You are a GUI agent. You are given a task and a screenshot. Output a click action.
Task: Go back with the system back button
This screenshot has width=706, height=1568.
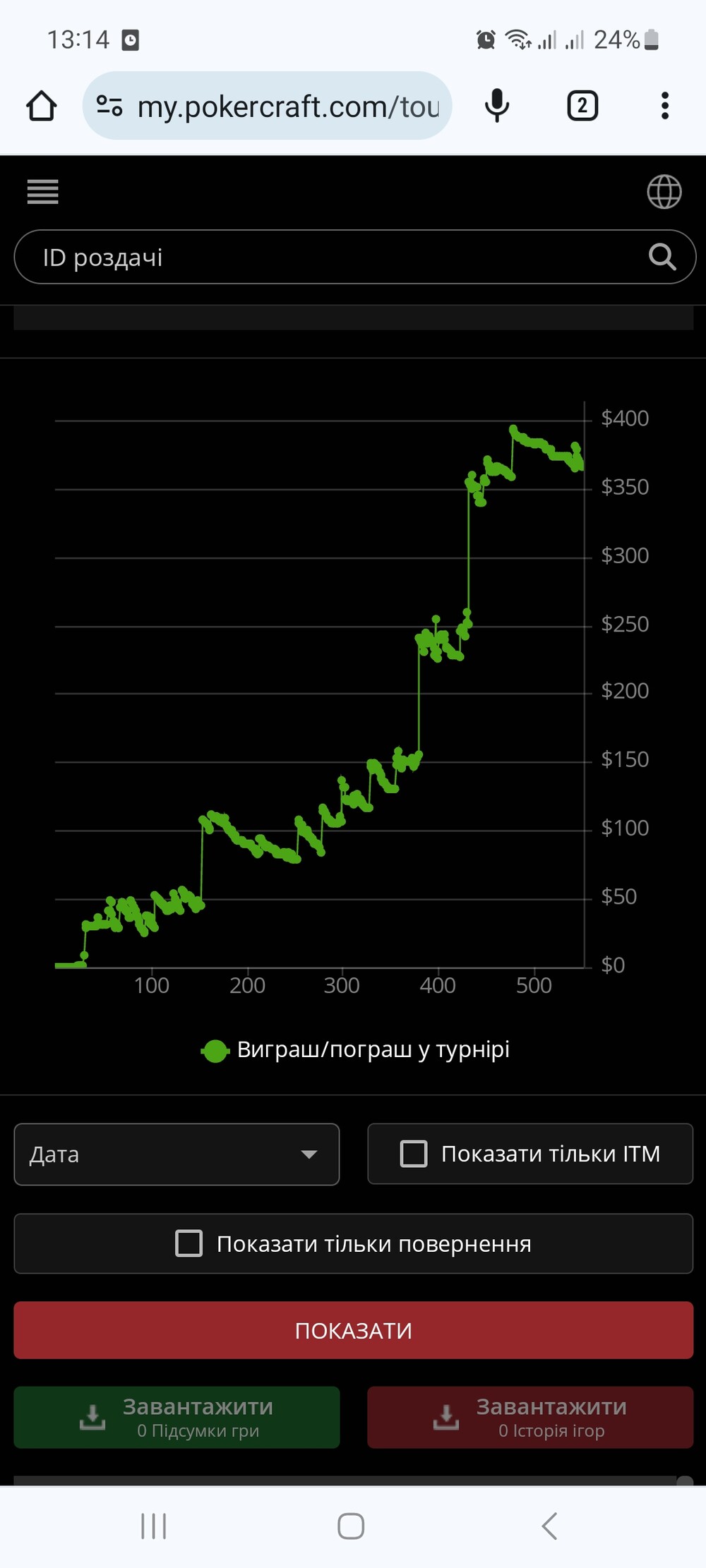click(x=549, y=1526)
